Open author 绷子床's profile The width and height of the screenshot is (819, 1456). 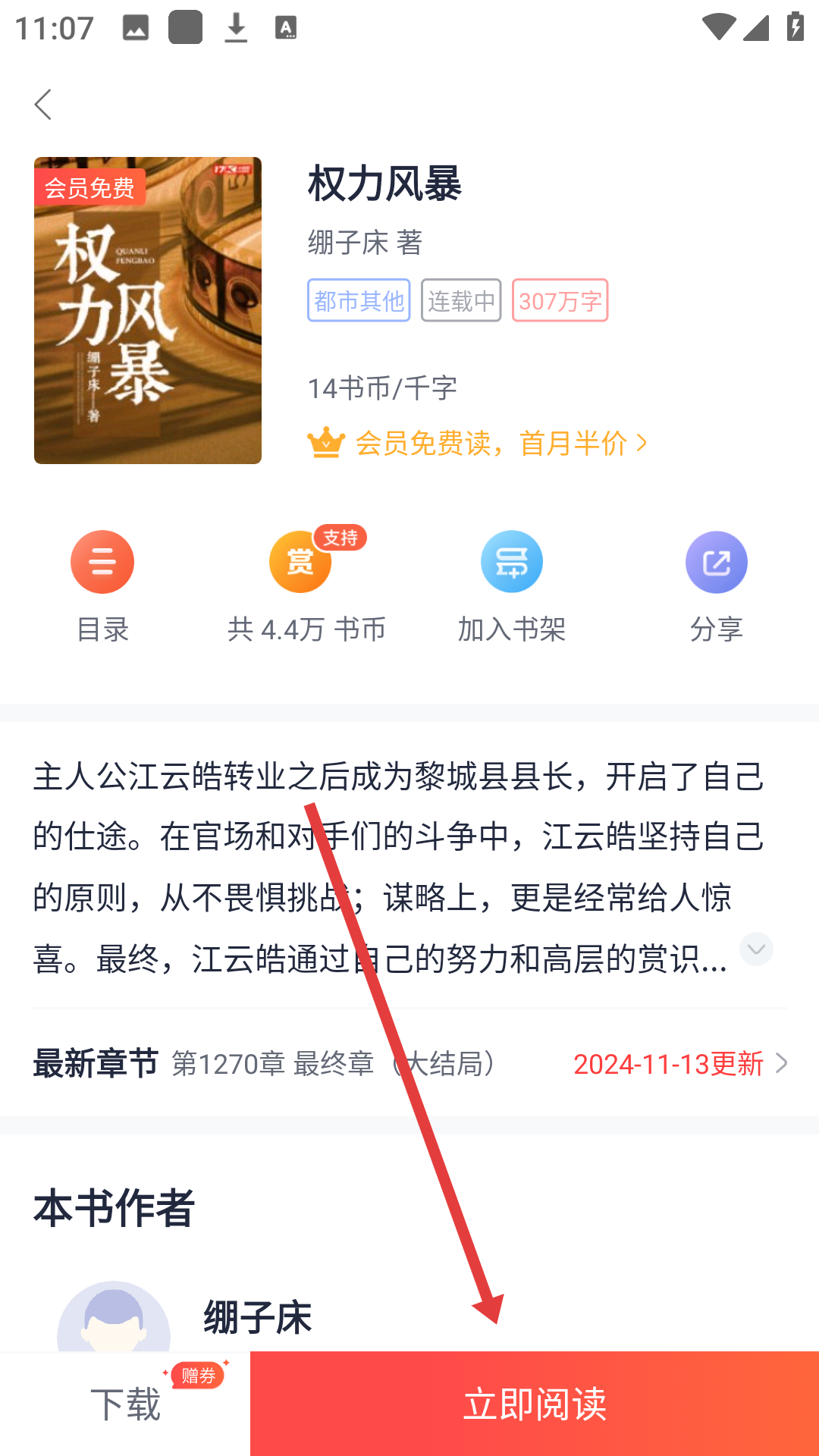pyautogui.click(x=258, y=1316)
